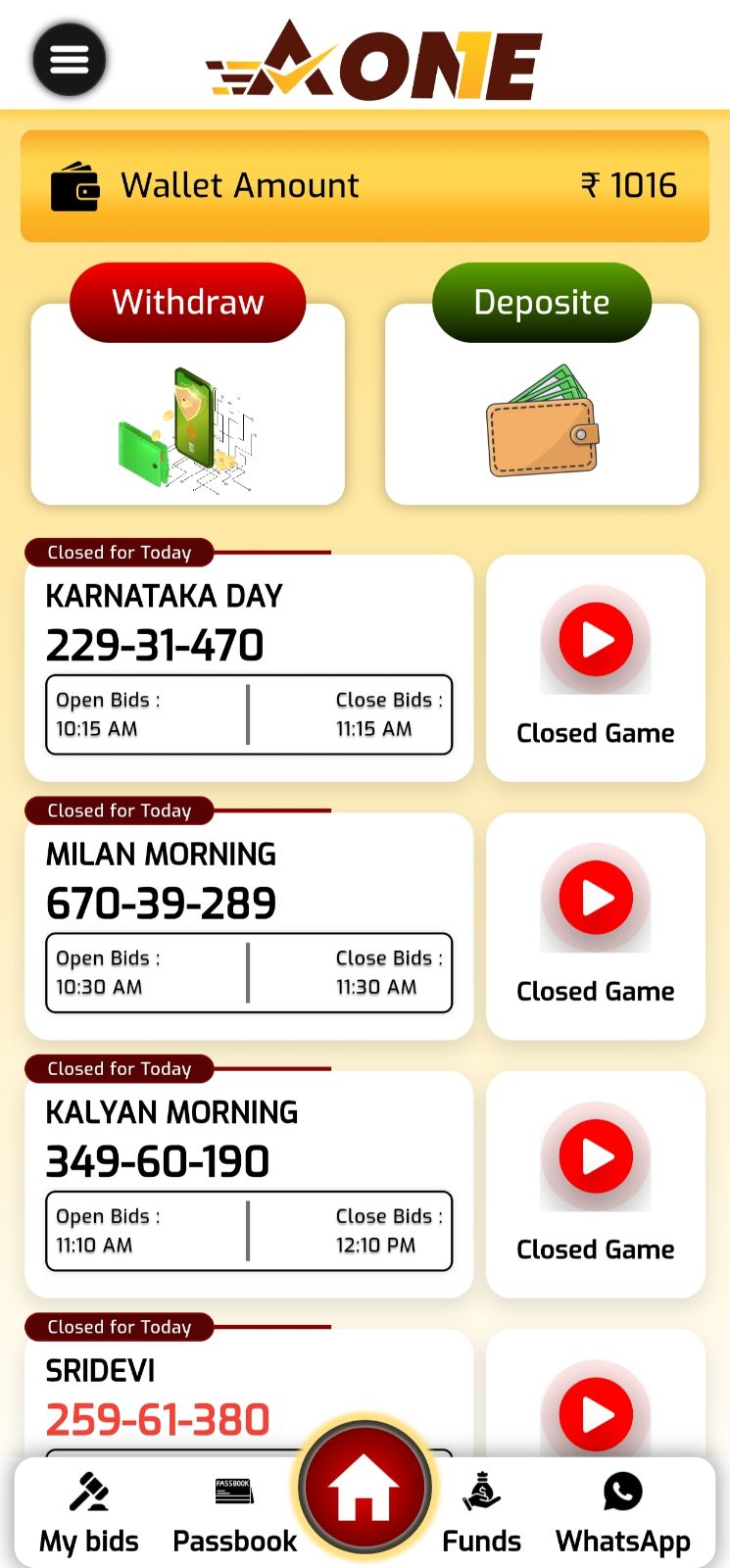Go to the Home tab
730x1568 pixels.
point(365,1488)
